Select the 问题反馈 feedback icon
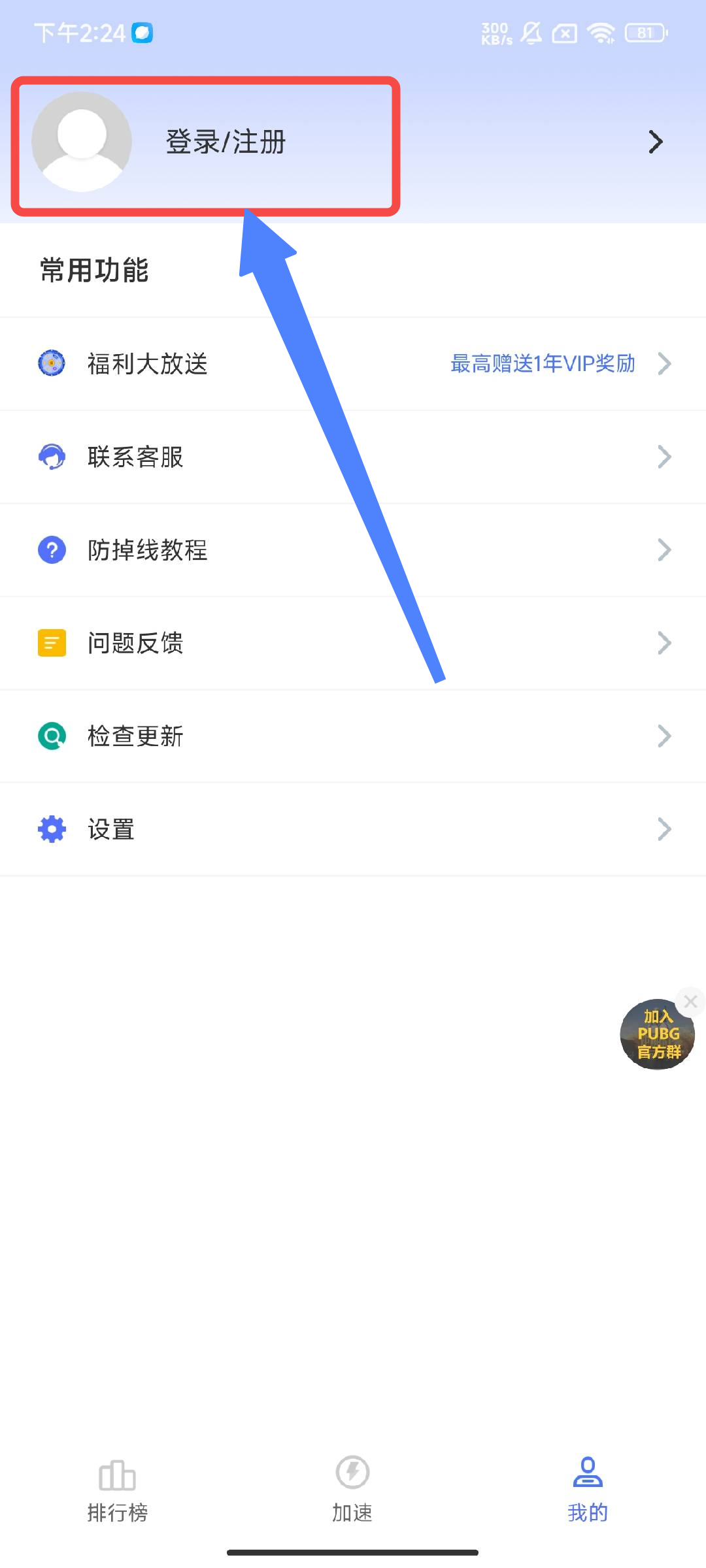 coord(51,643)
